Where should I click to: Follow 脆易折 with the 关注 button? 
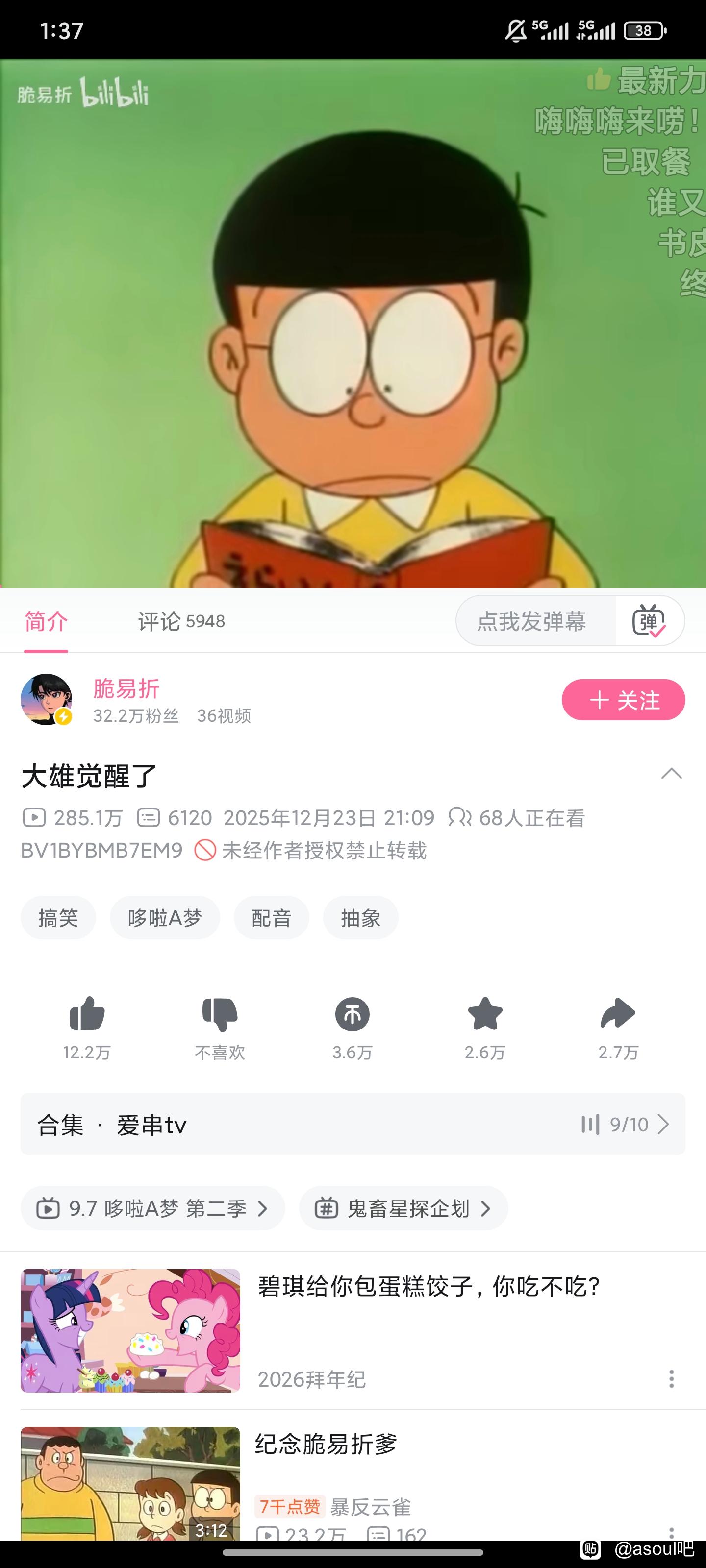tap(623, 700)
